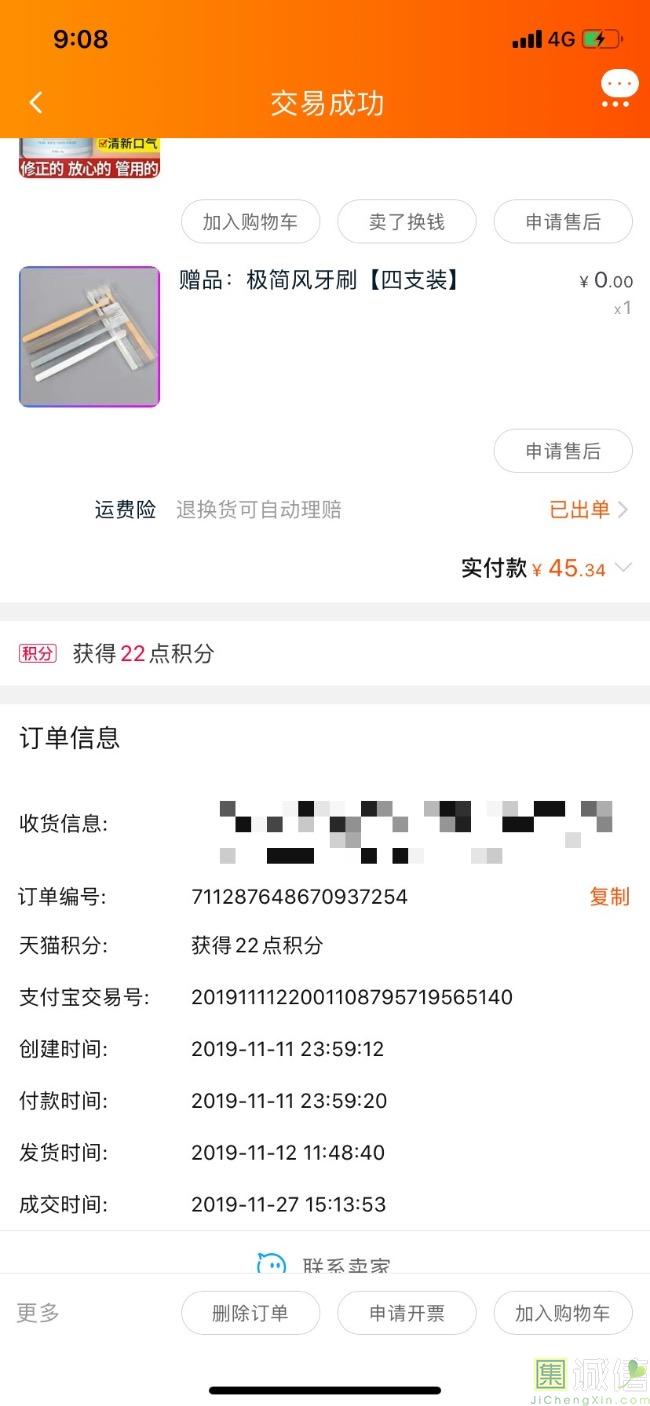Go back from the order details
The image size is (650, 1406).
click(36, 103)
